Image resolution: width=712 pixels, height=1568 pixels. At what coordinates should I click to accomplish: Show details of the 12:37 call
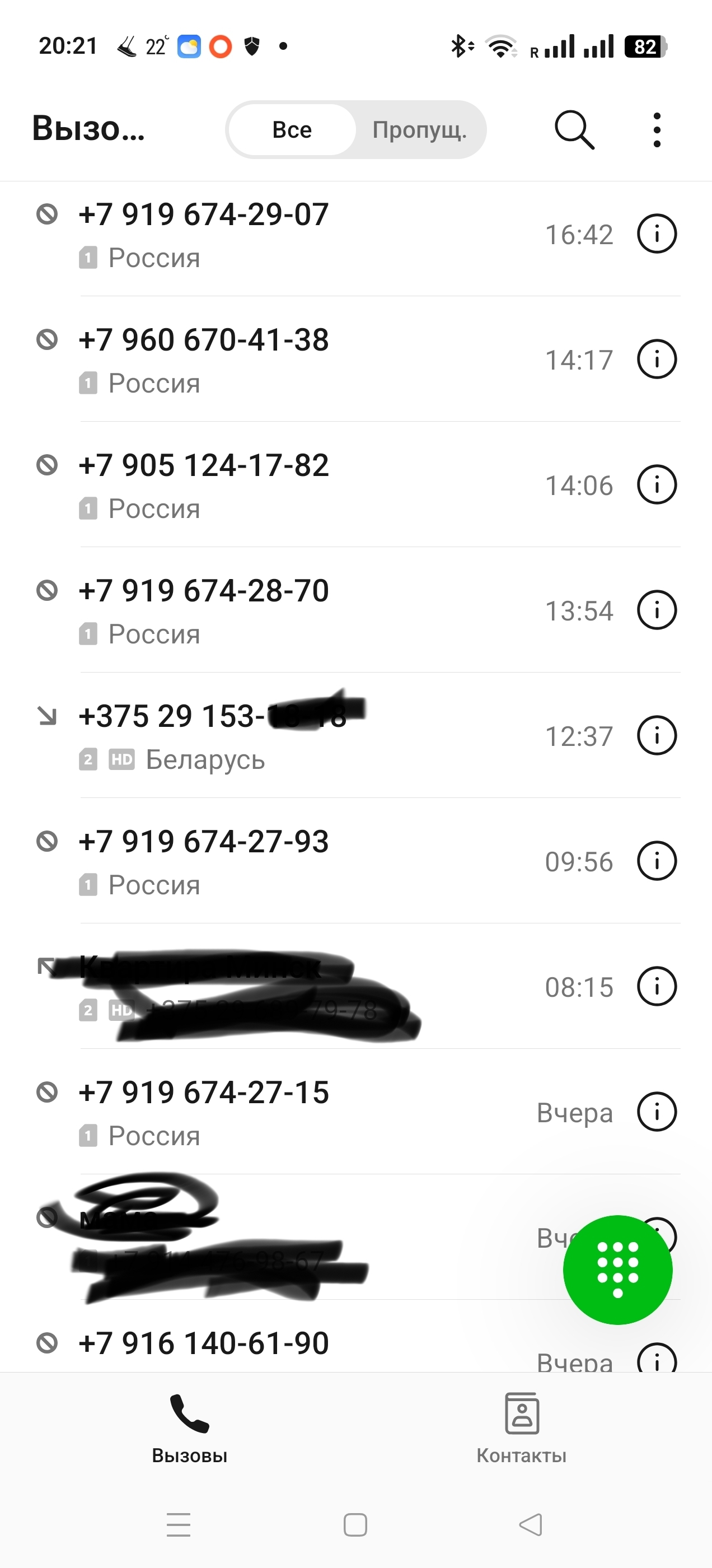pos(656,736)
